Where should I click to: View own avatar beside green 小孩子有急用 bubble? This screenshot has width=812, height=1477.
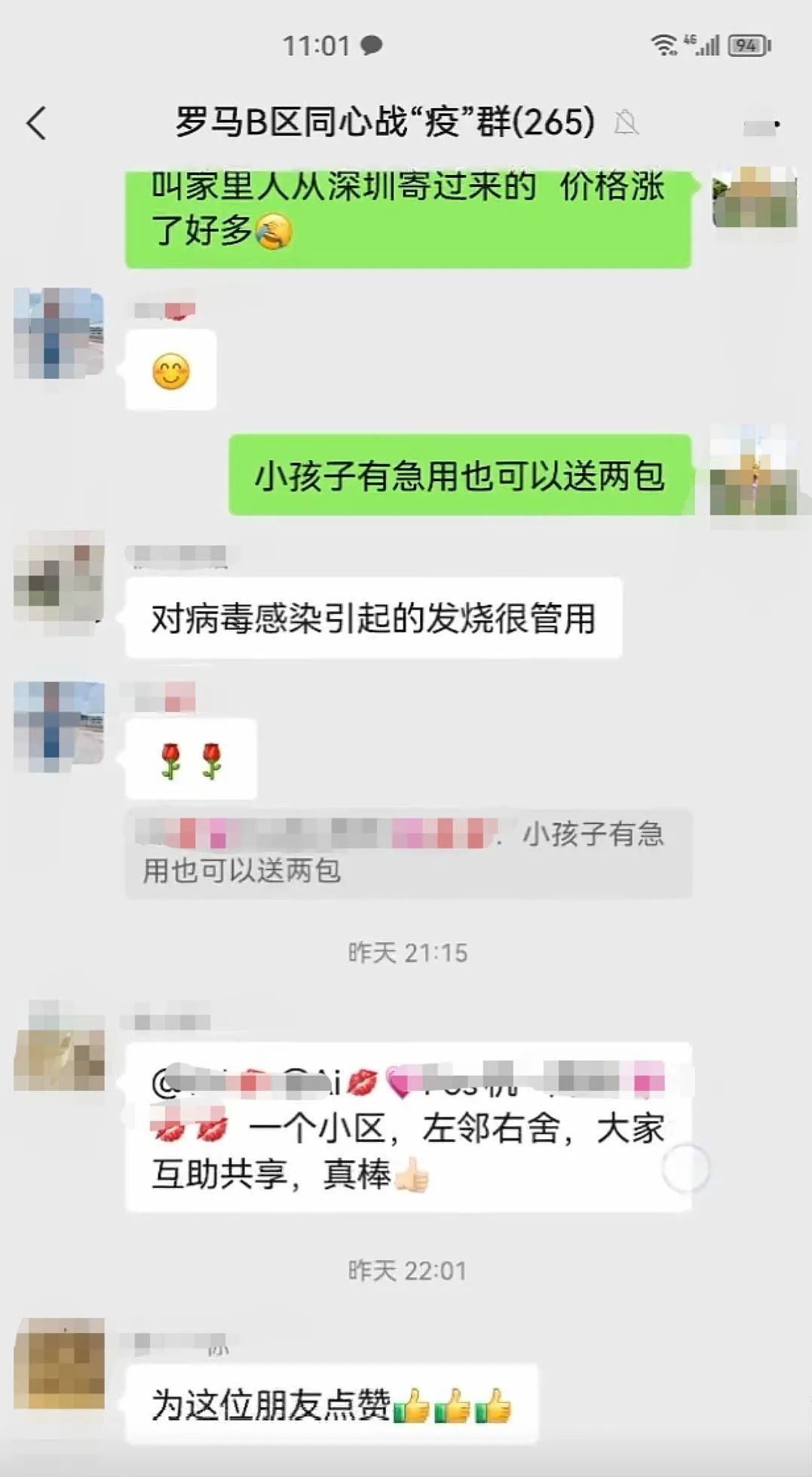click(754, 471)
